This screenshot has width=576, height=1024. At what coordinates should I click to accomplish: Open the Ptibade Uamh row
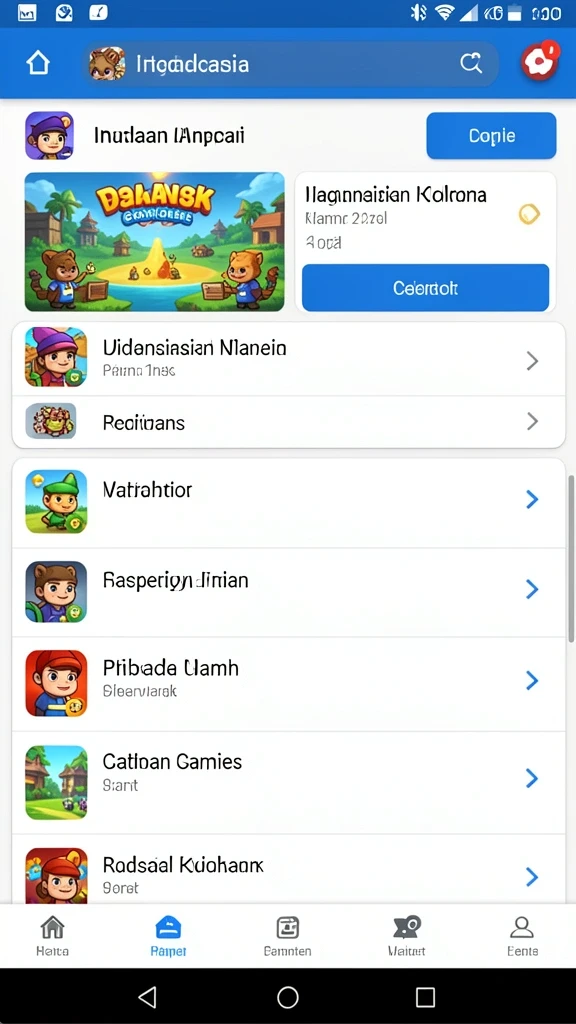(x=289, y=684)
